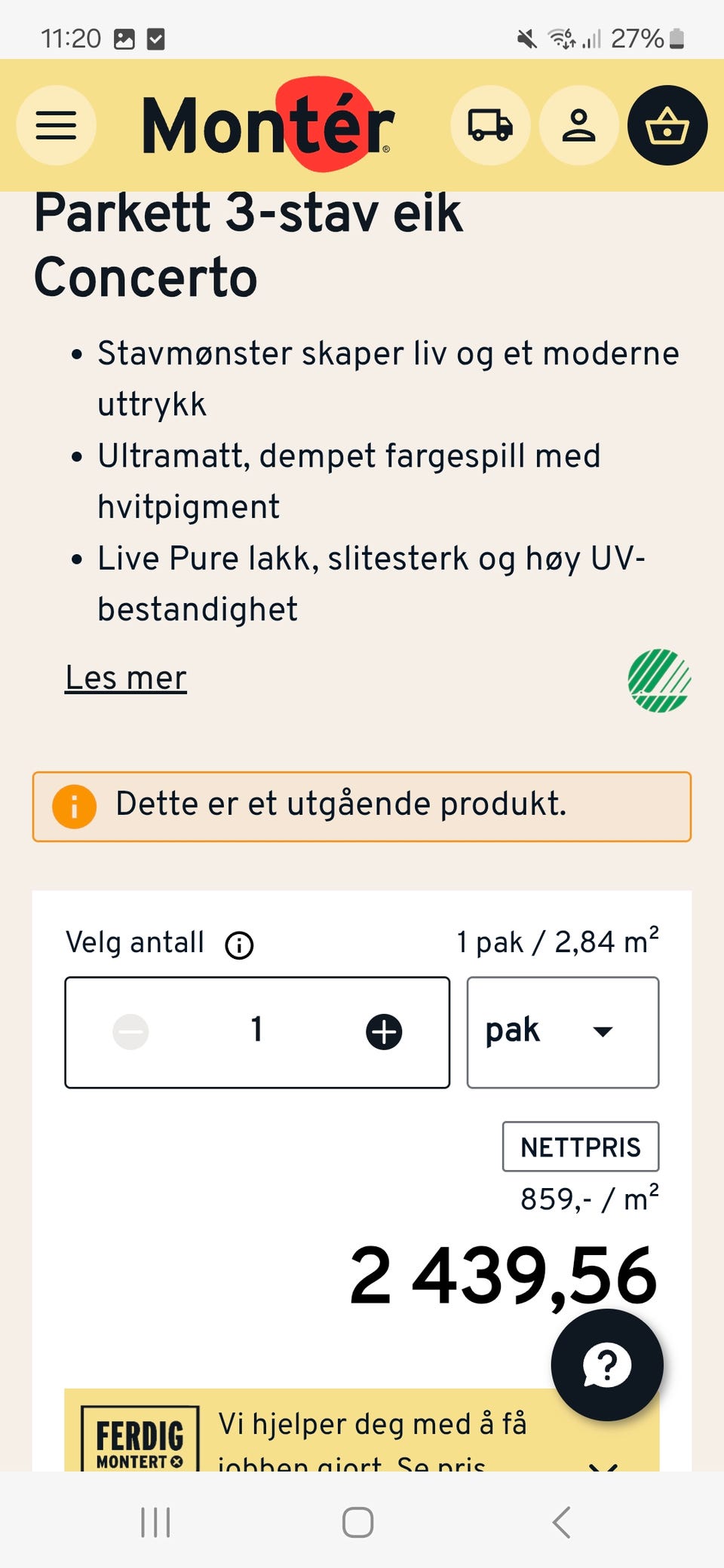Edit the quantity number field

click(x=257, y=1031)
